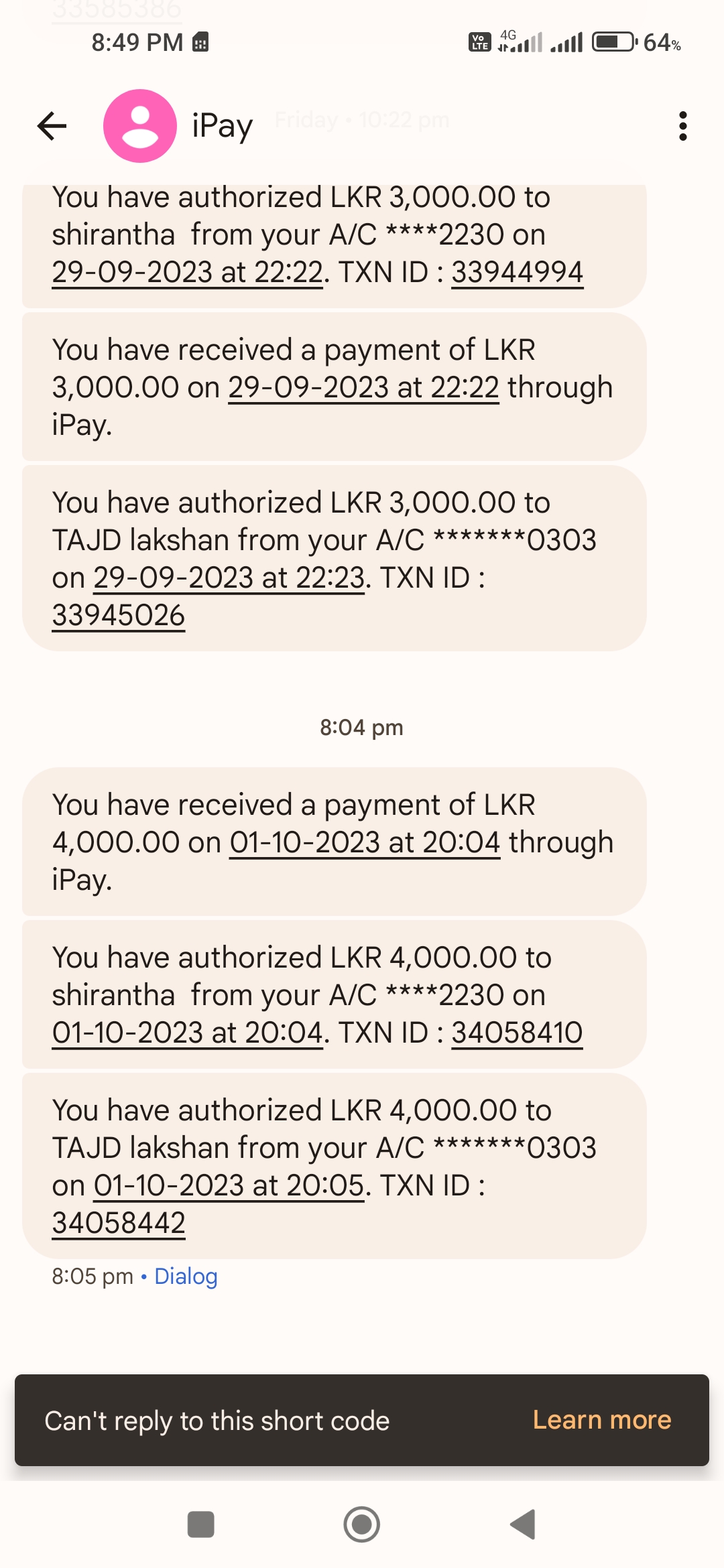Open TXN ID 34058410 link

point(517,1033)
